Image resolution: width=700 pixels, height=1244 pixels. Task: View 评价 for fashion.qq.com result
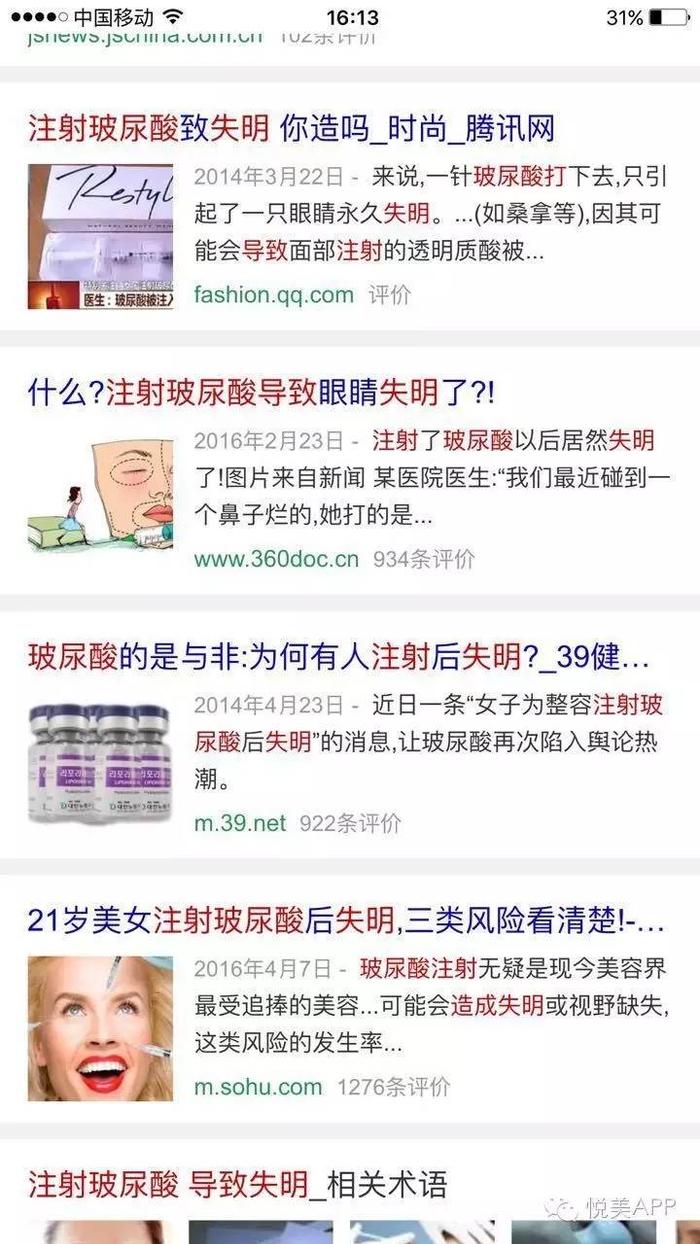pyautogui.click(x=389, y=295)
